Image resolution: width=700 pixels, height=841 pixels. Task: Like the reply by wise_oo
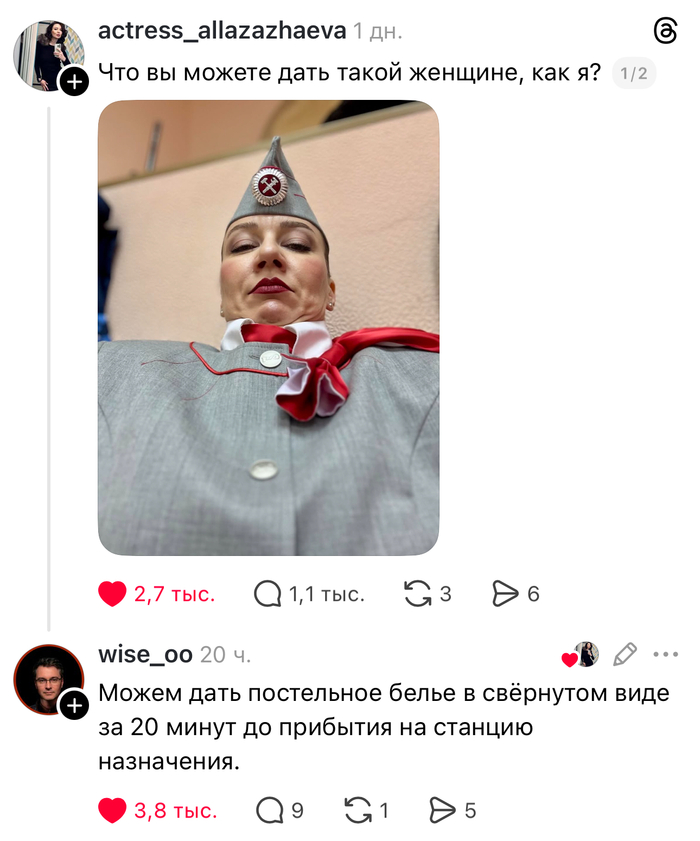112,810
